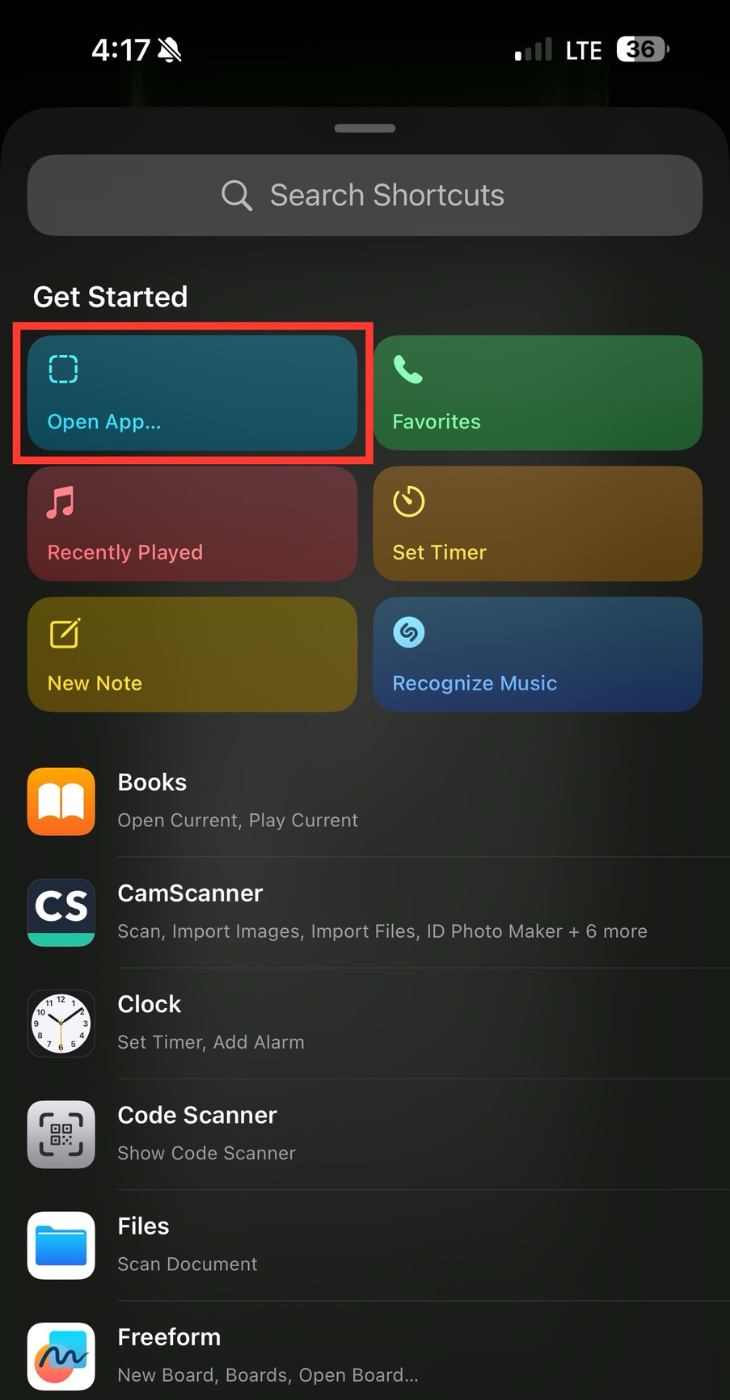The height and width of the screenshot is (1400, 730).
Task: Select the CamScanner app icon
Action: (x=61, y=912)
